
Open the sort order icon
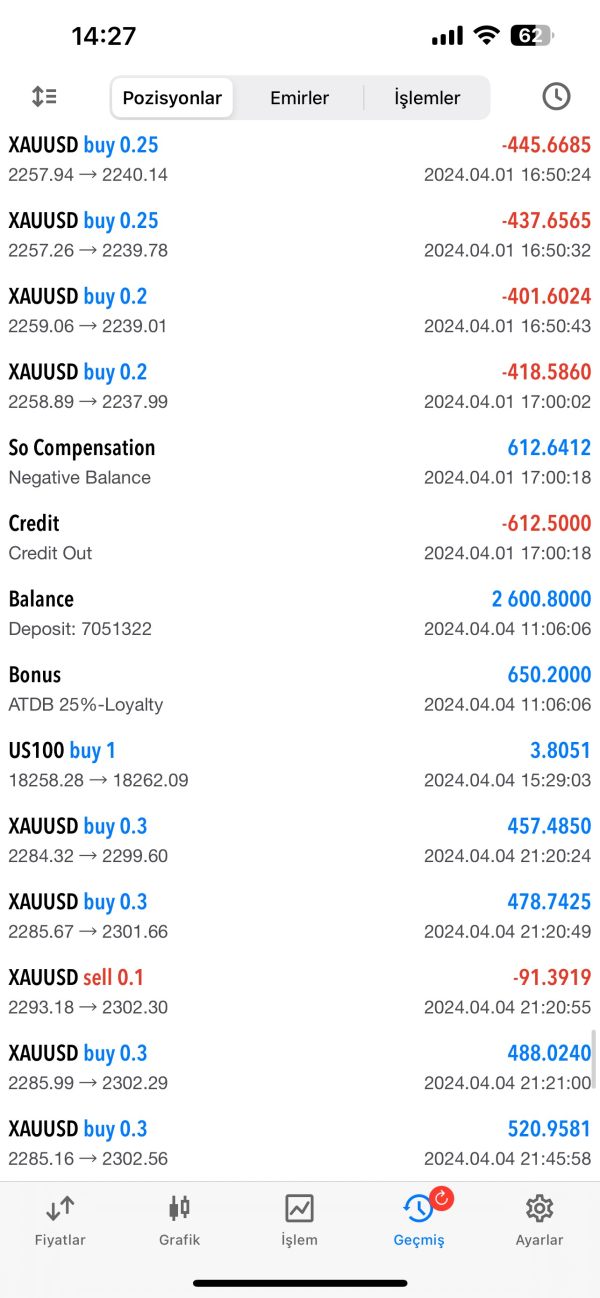pyautogui.click(x=44, y=97)
